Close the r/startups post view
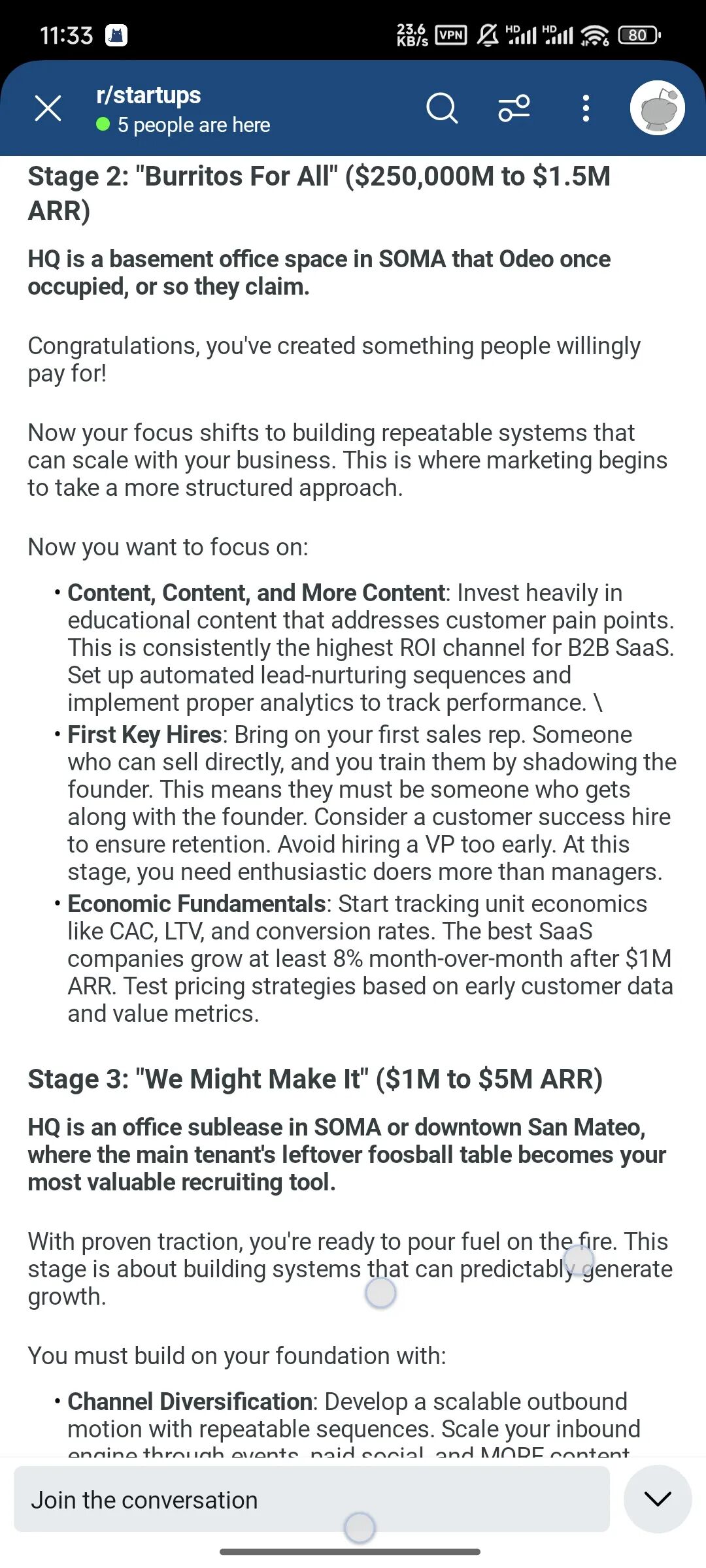The image size is (706, 1568). (x=48, y=108)
